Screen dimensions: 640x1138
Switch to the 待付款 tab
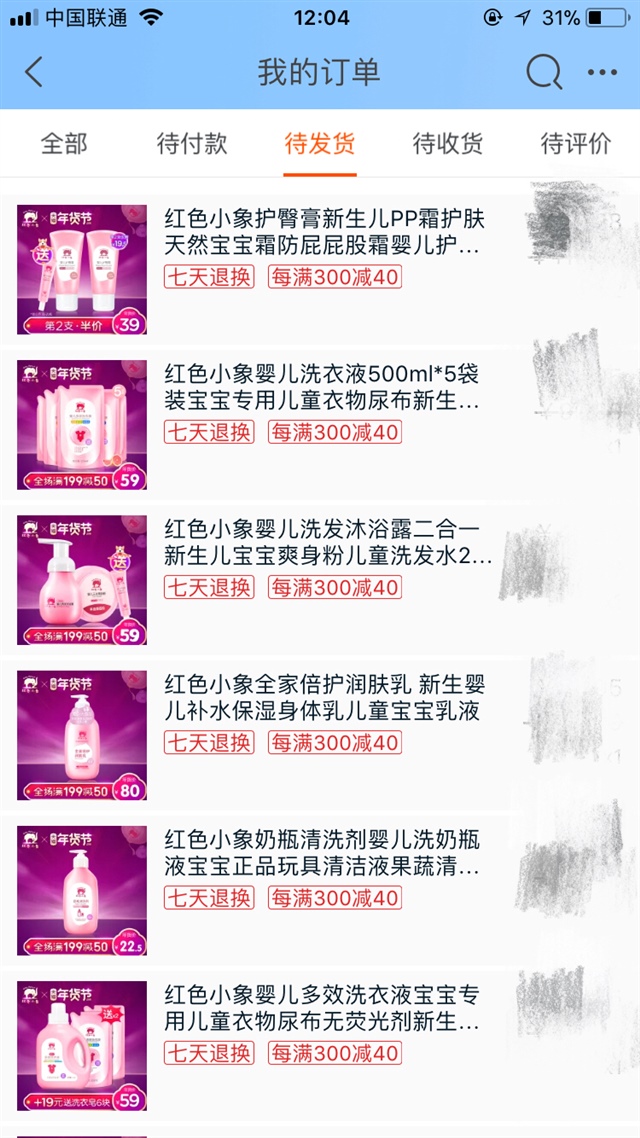pyautogui.click(x=192, y=143)
